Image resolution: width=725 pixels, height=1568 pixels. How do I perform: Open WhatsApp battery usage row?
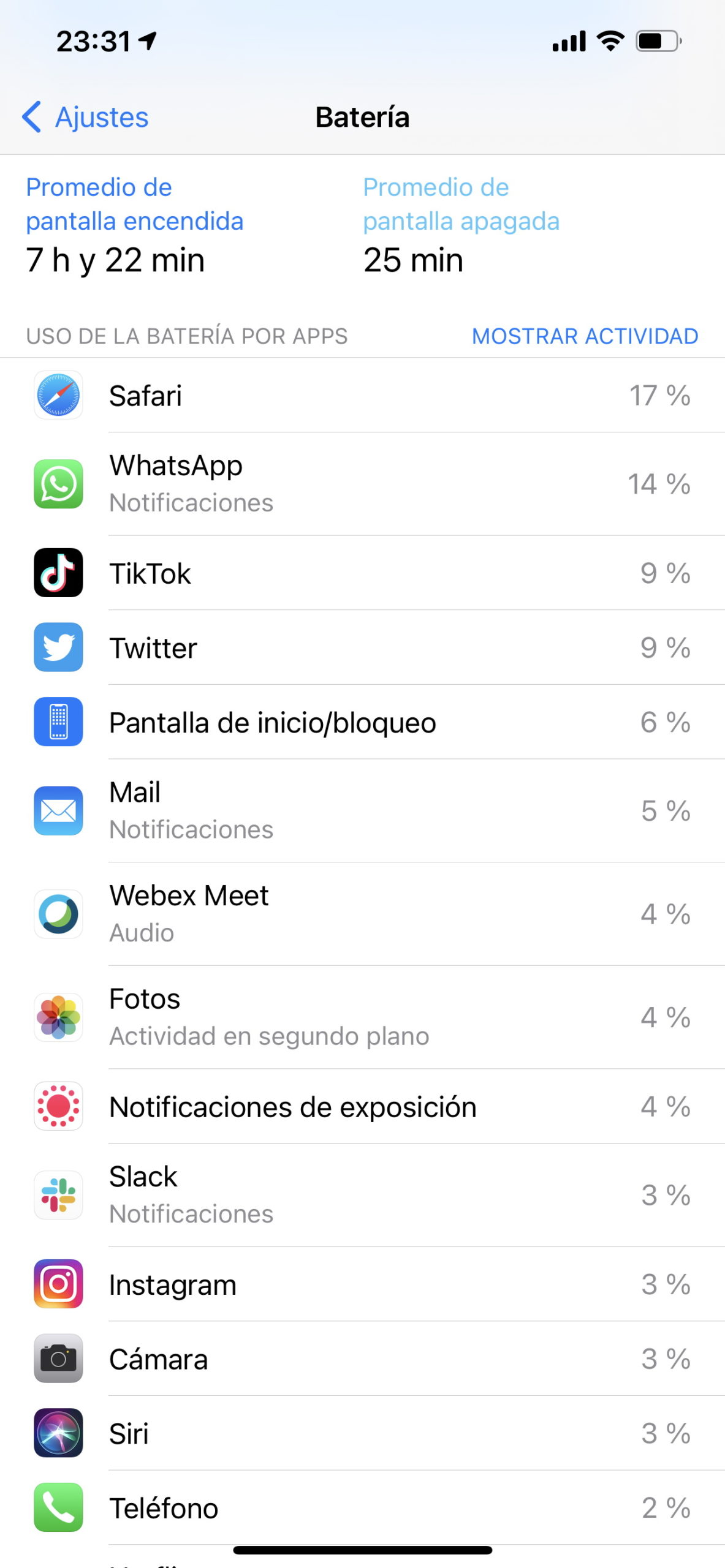[x=362, y=484]
